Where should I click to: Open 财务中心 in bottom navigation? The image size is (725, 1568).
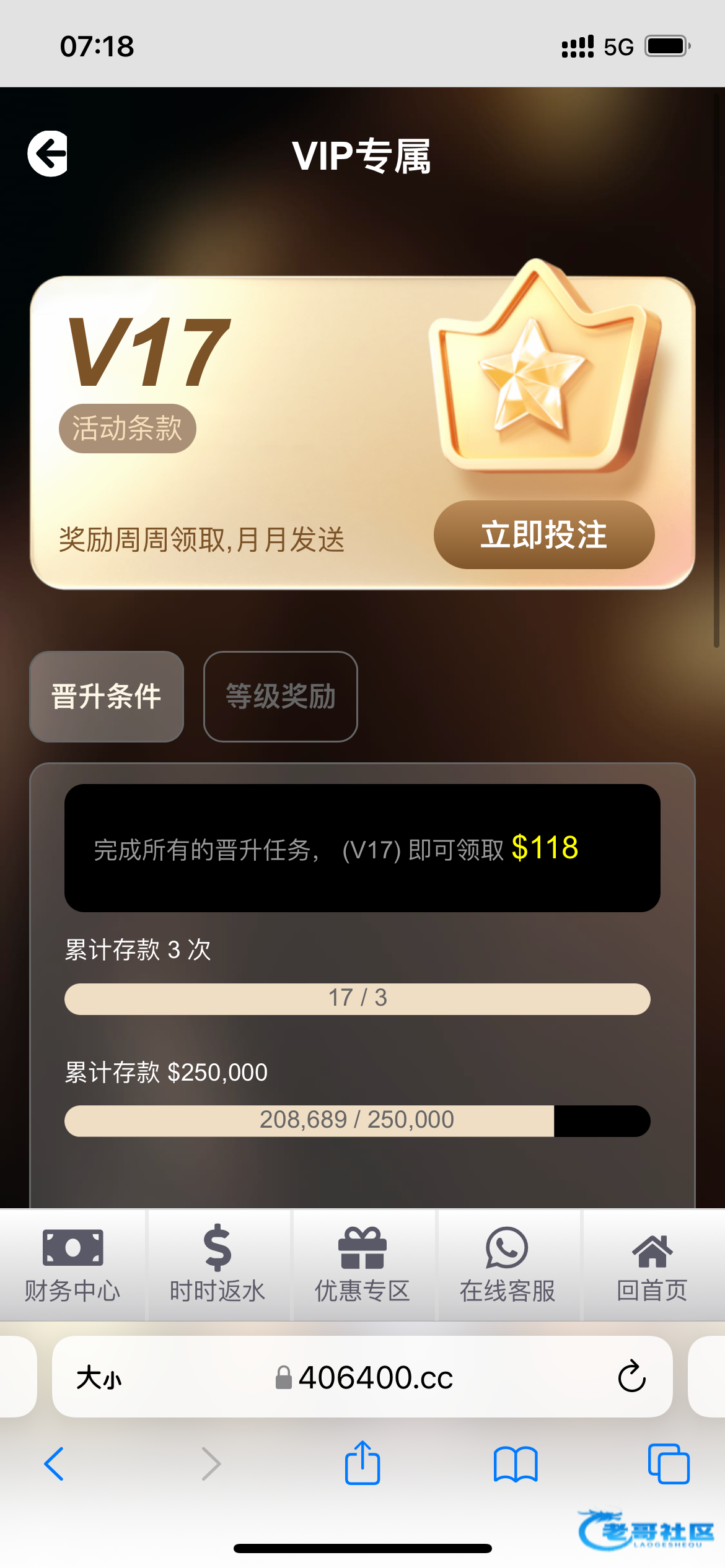[72, 1265]
